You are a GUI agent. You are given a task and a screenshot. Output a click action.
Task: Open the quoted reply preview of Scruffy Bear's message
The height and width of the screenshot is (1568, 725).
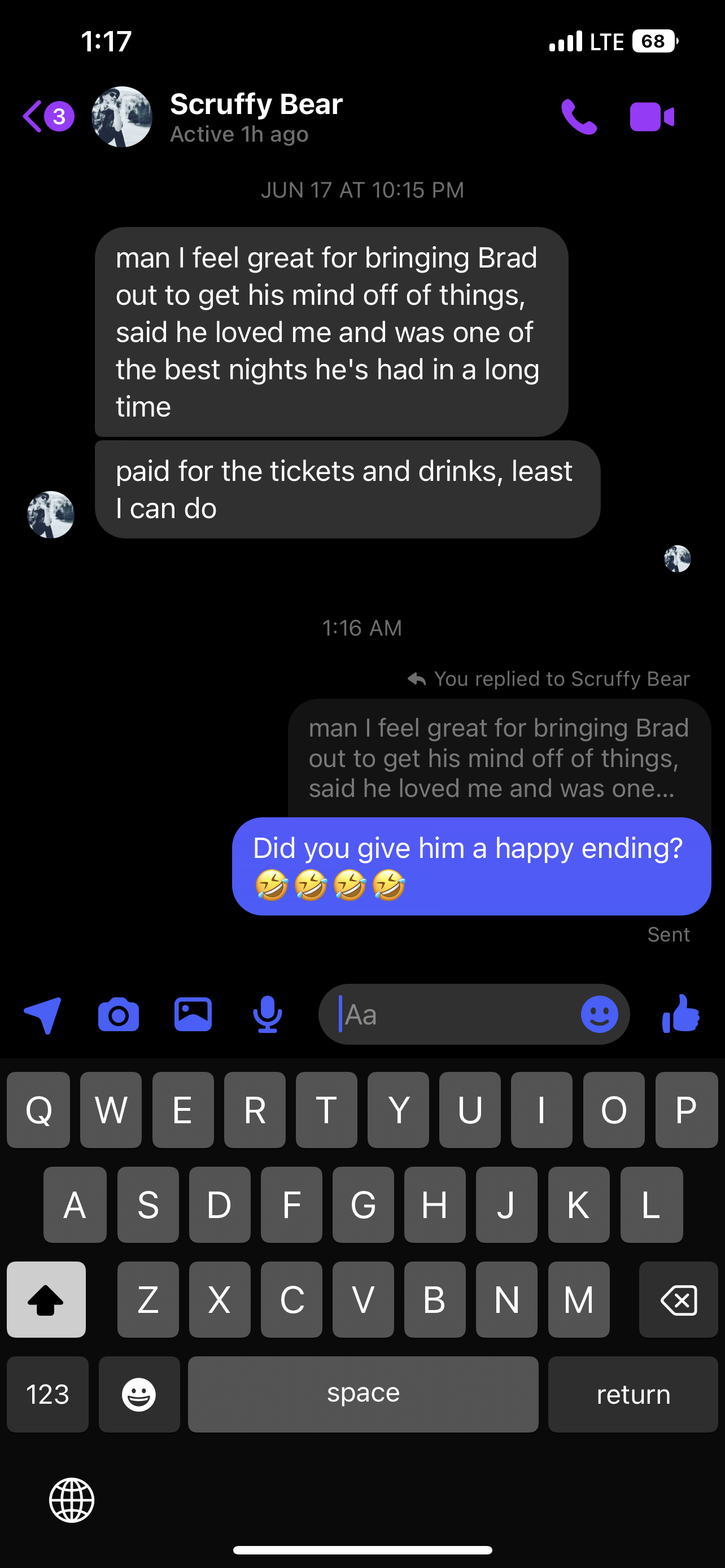pyautogui.click(x=498, y=758)
